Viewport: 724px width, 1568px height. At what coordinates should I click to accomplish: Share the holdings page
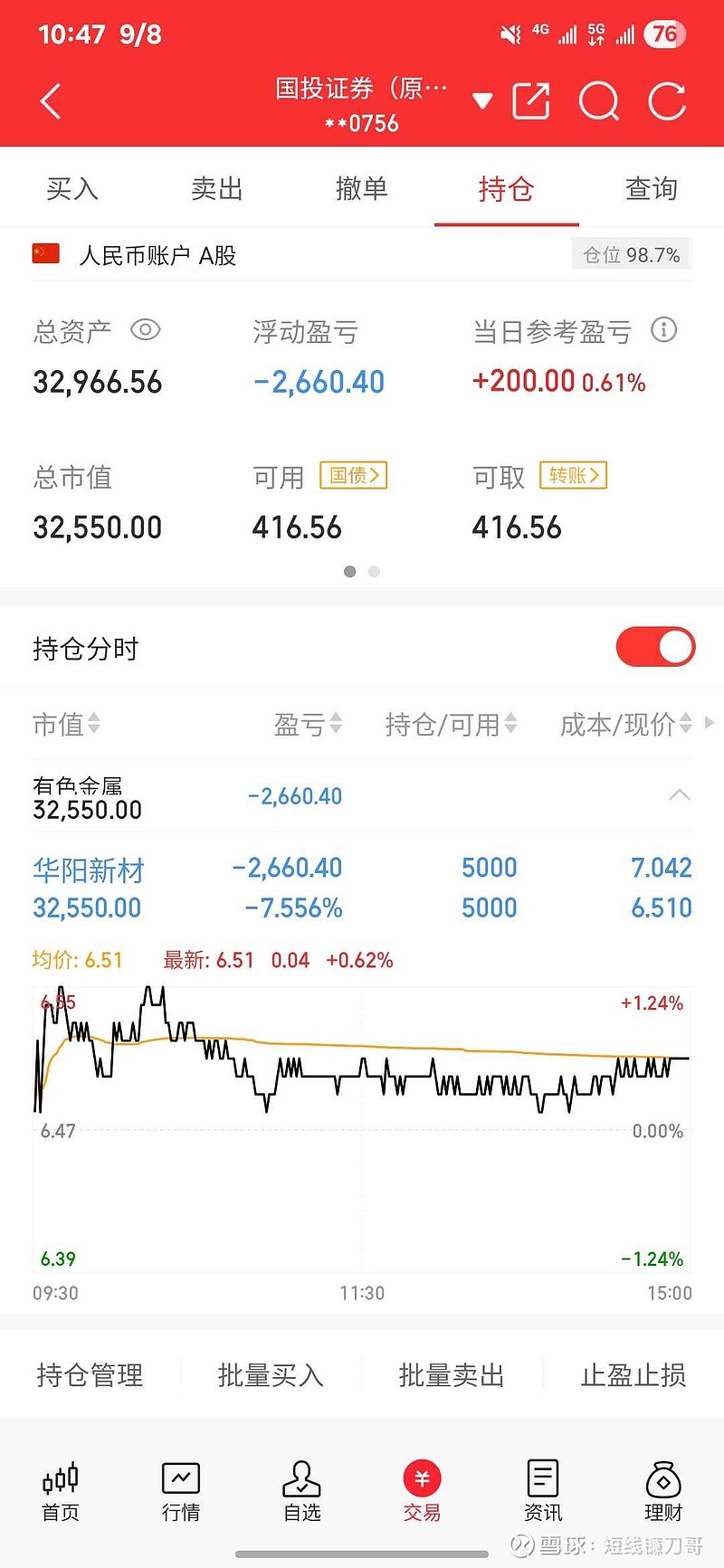tap(531, 101)
